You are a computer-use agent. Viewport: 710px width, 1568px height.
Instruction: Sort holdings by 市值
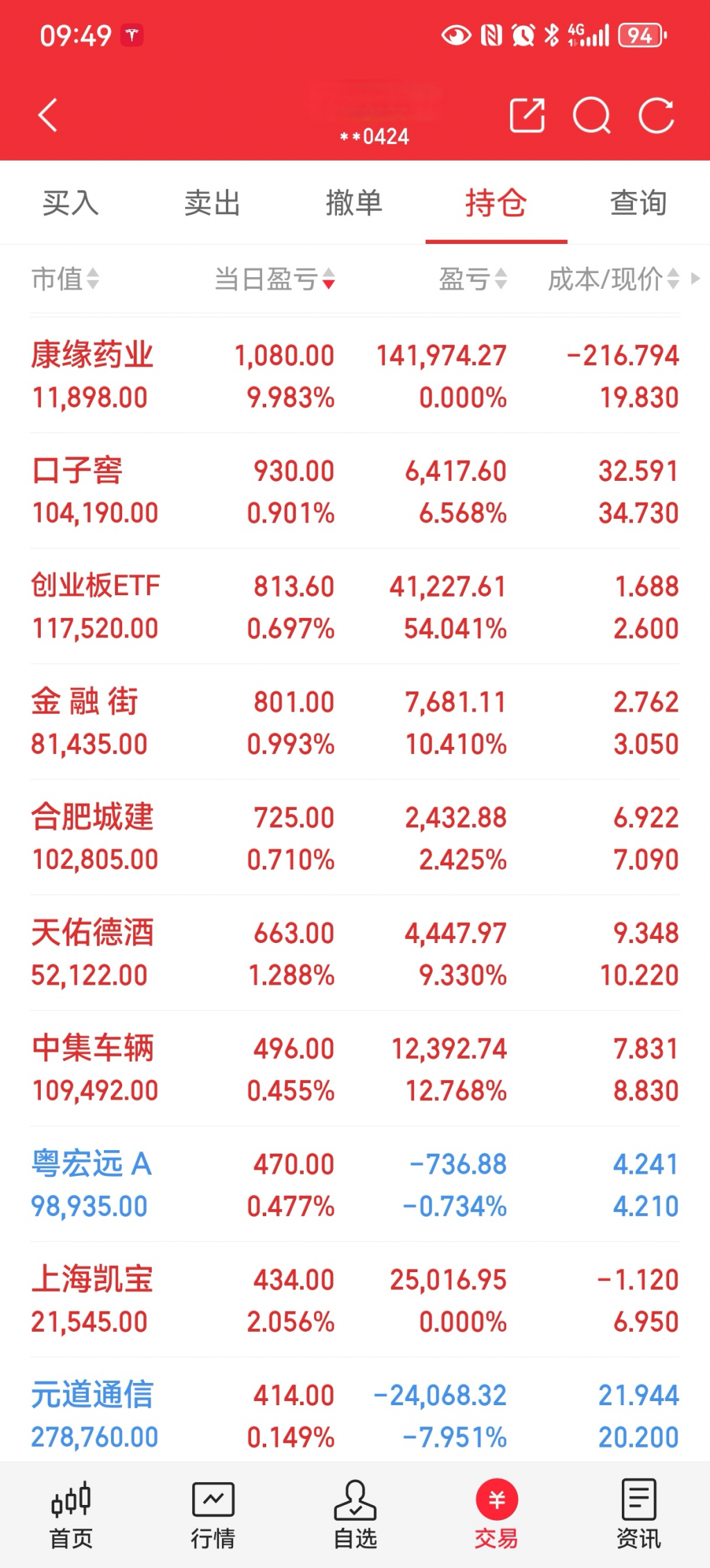click(65, 279)
